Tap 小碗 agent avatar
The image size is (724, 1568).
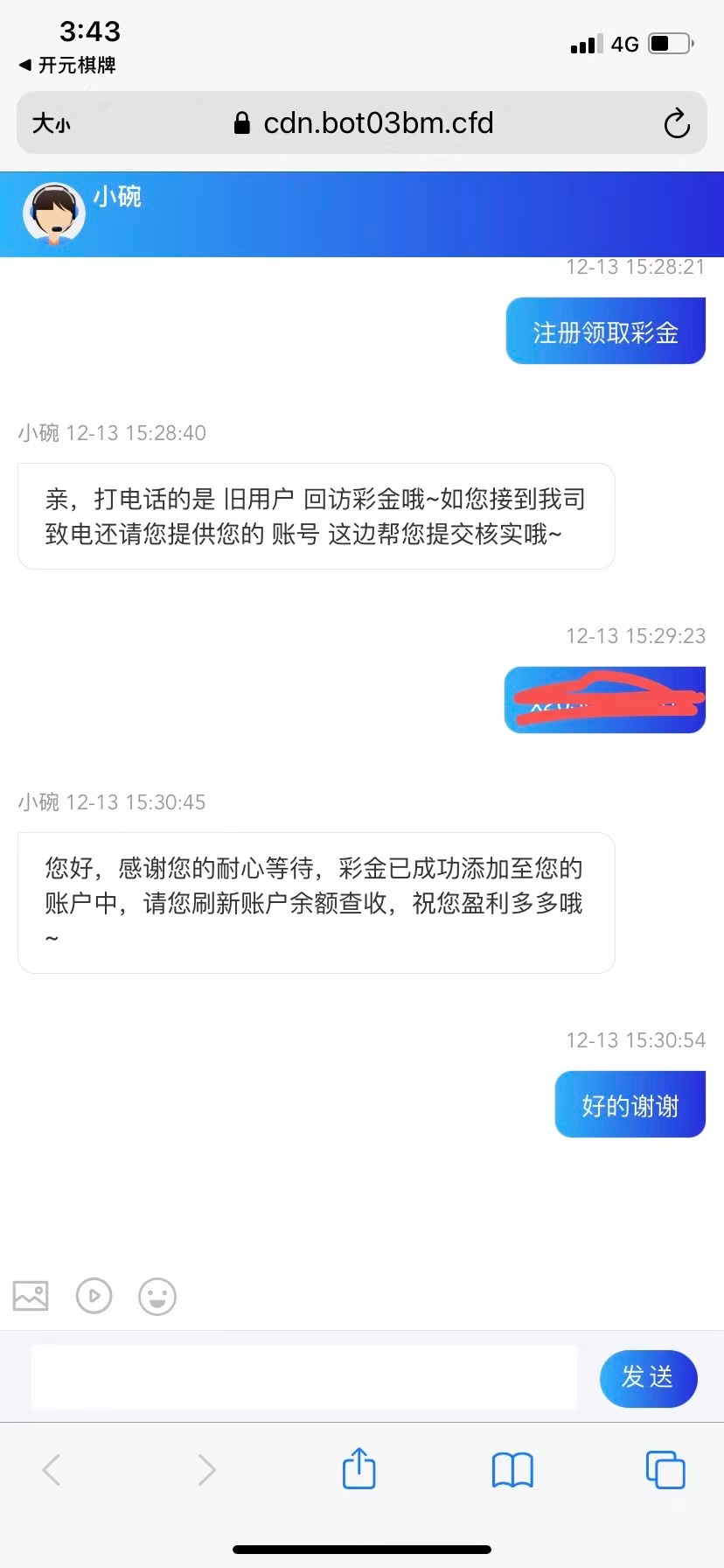[54, 213]
